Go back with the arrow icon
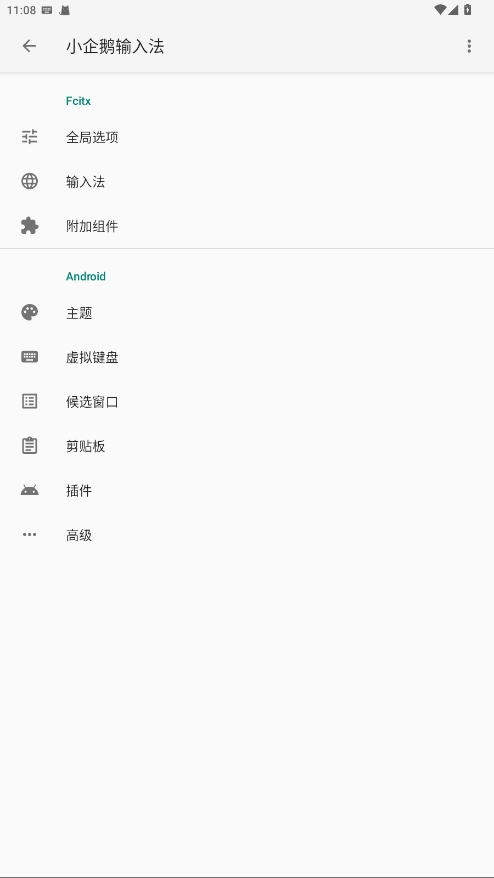This screenshot has height=878, width=494. coord(29,46)
